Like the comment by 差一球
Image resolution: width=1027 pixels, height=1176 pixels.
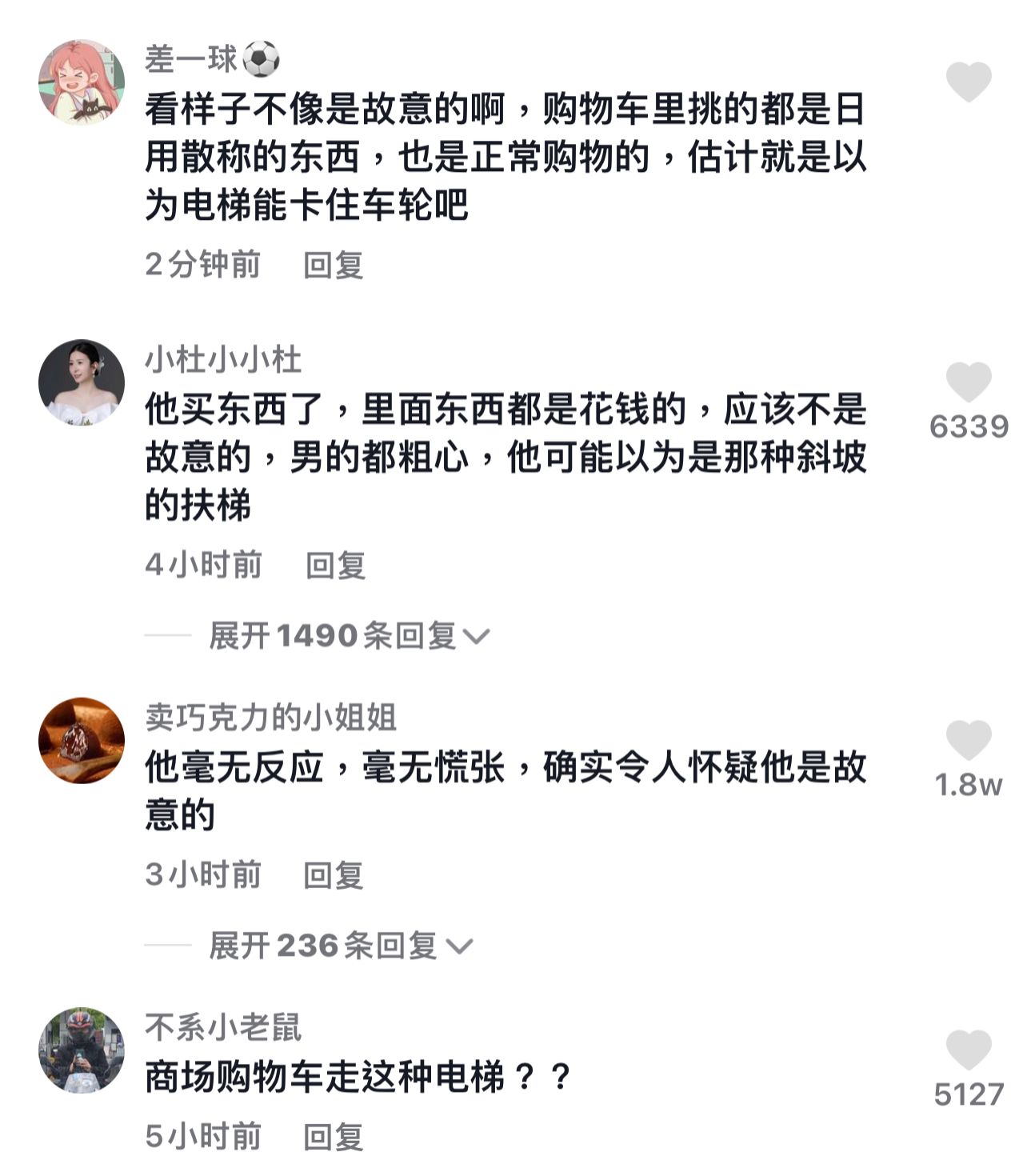(968, 81)
